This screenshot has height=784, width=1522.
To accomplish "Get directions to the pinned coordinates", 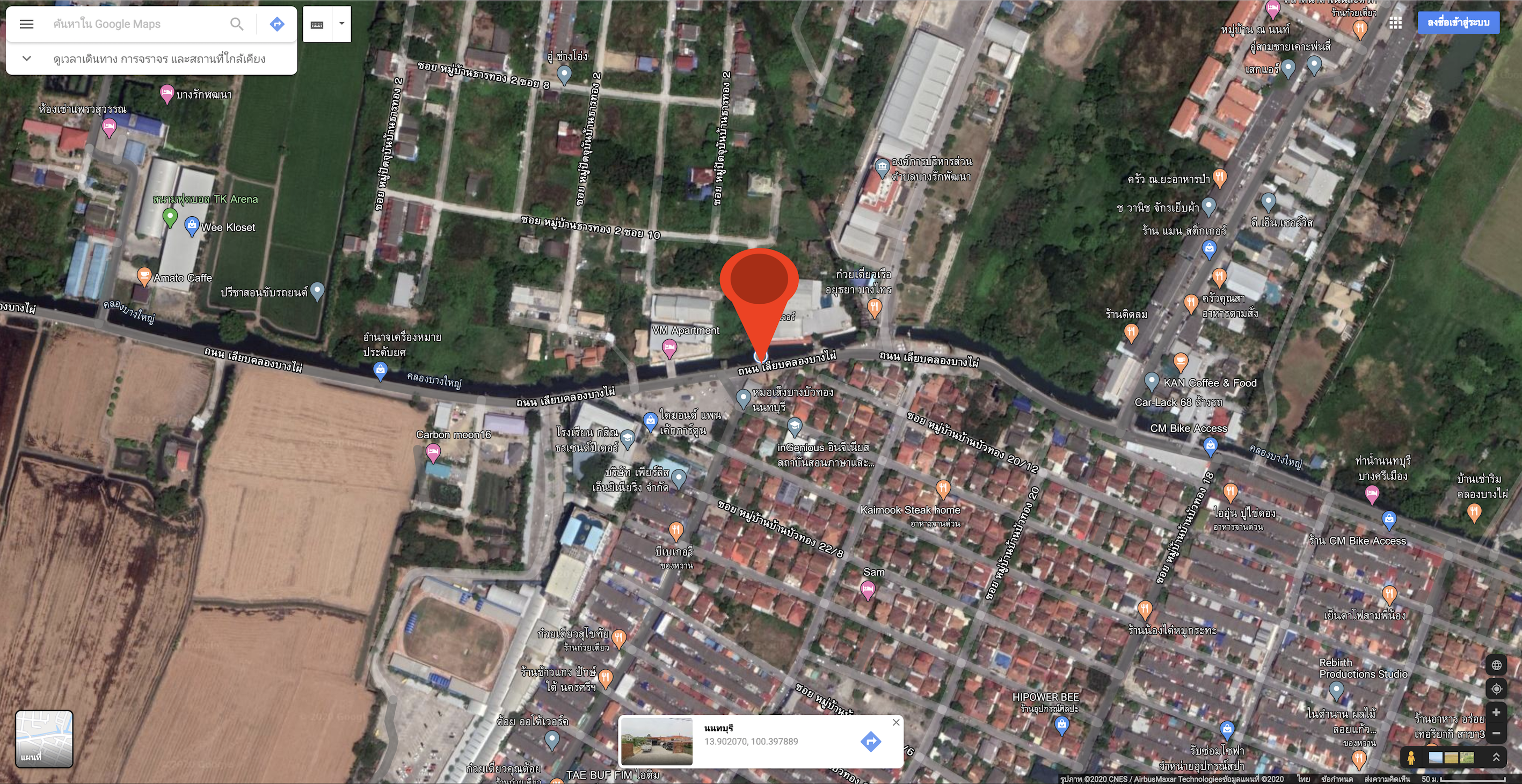I will (870, 742).
